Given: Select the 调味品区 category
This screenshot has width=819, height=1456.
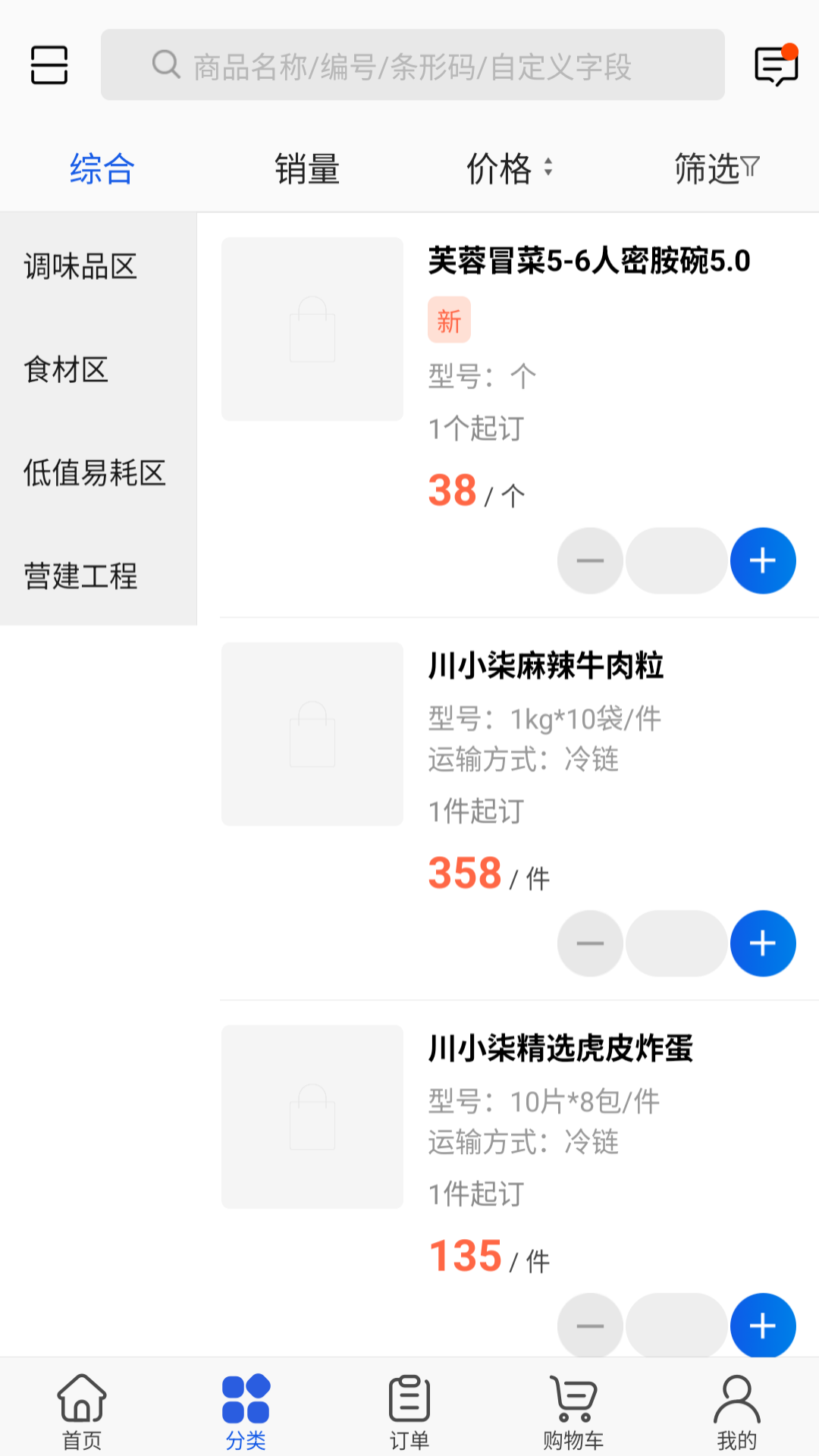Looking at the screenshot, I should [x=80, y=267].
